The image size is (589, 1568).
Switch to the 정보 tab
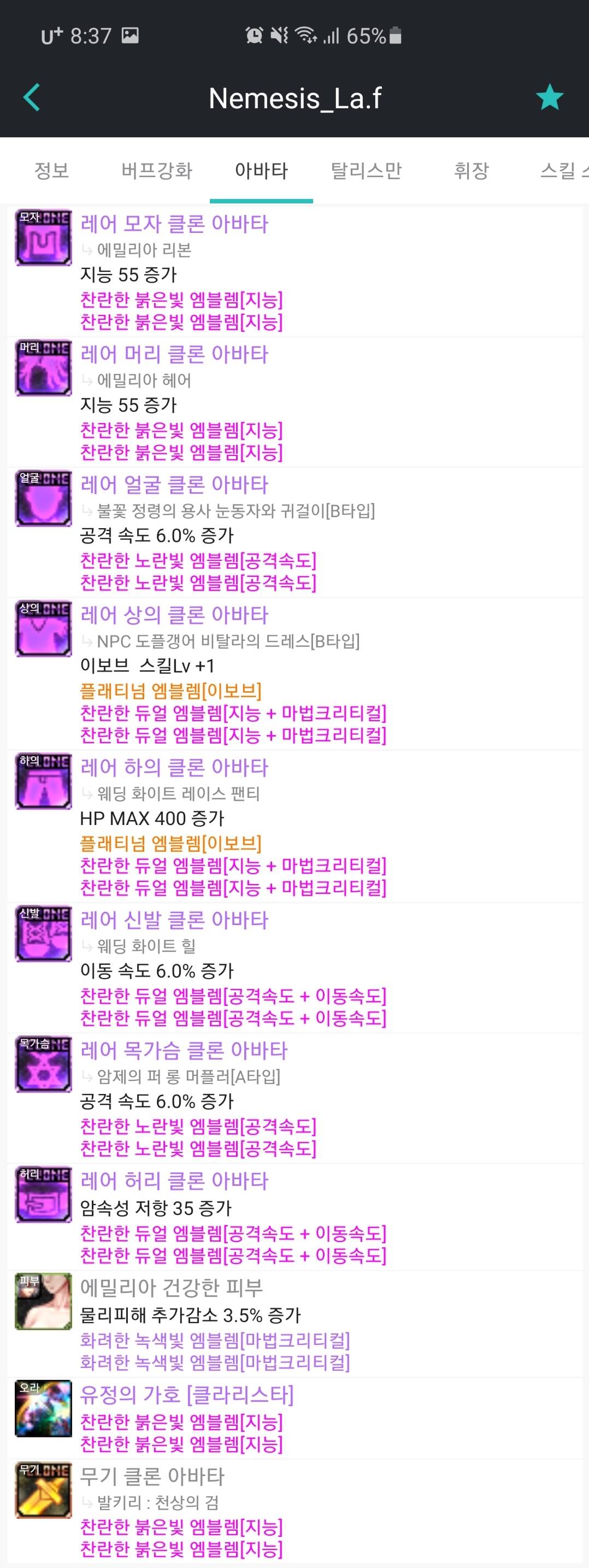point(52,171)
